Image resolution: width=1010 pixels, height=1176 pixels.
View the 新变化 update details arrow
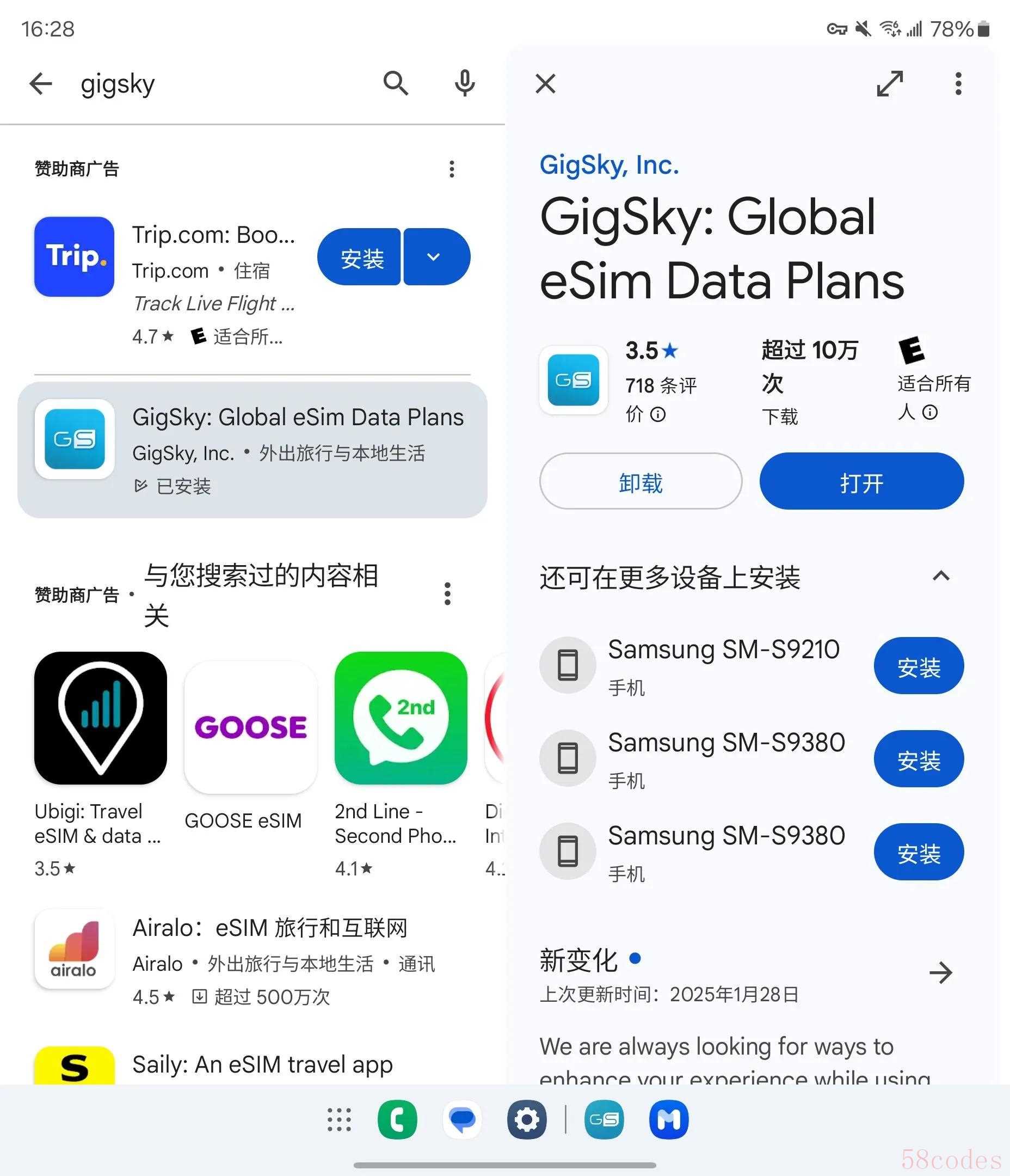click(941, 973)
